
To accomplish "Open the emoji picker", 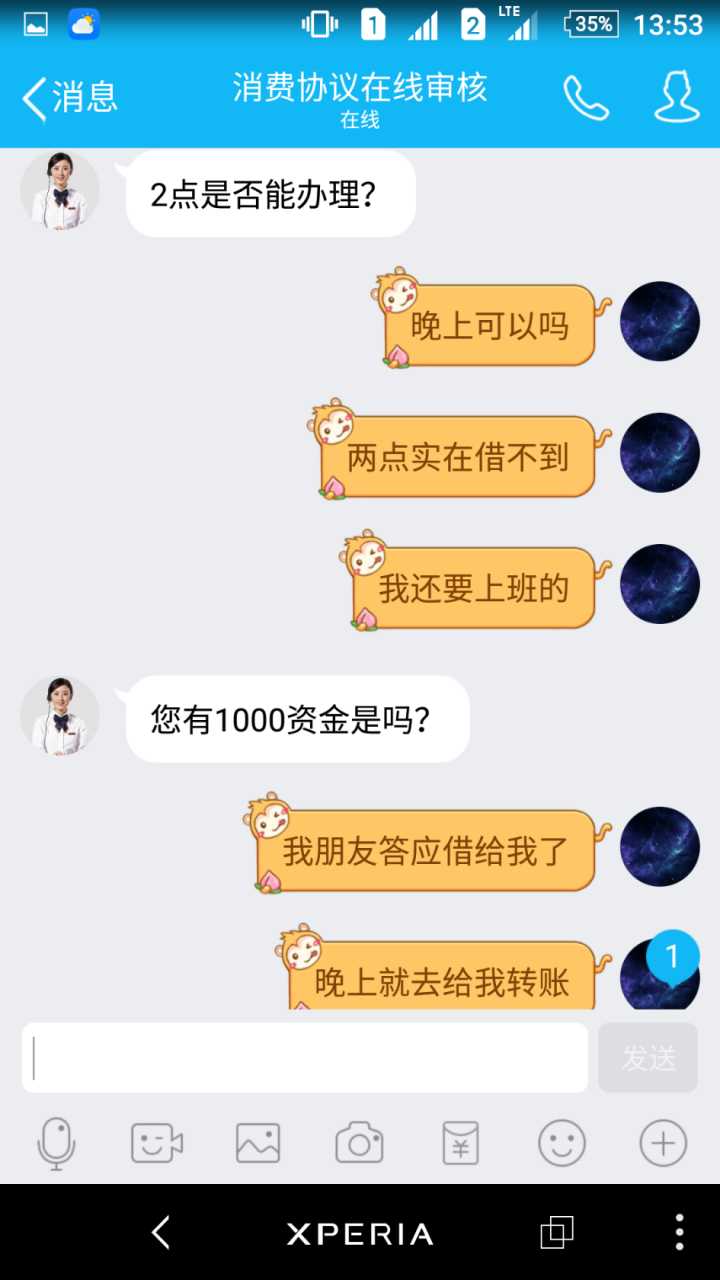I will (x=561, y=1143).
